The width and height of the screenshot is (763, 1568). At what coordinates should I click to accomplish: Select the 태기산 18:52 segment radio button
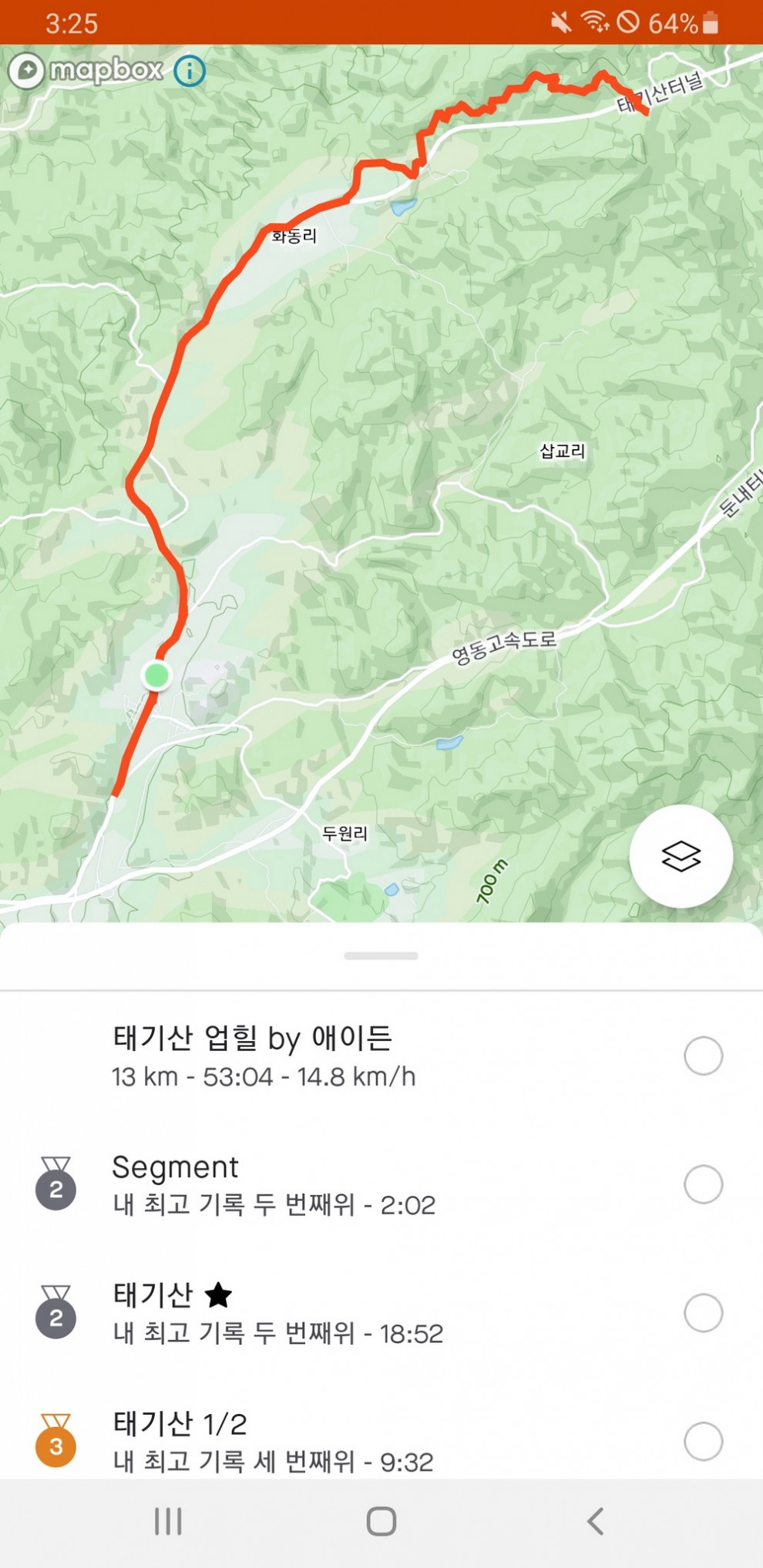(703, 1313)
